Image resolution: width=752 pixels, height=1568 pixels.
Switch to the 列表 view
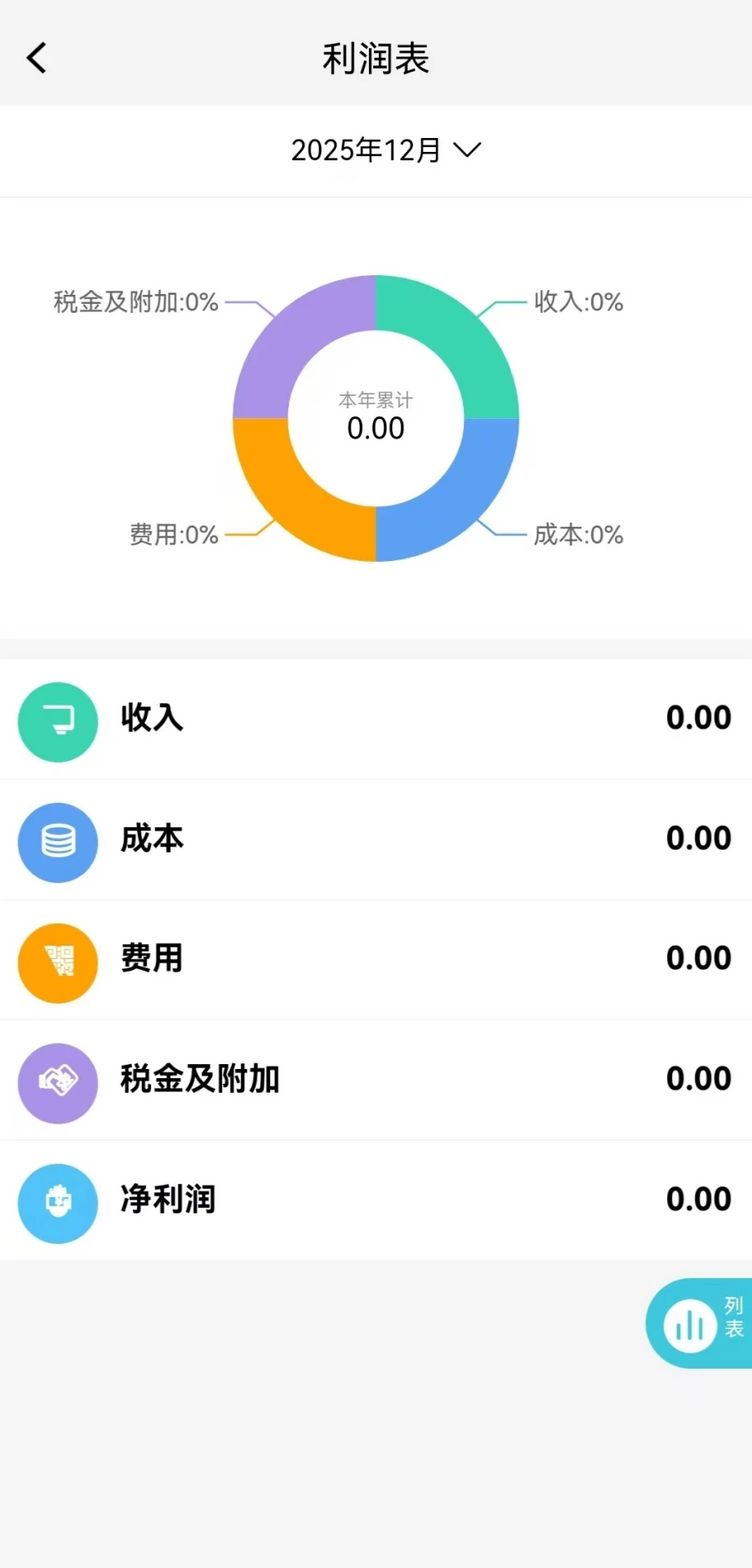(x=701, y=1324)
